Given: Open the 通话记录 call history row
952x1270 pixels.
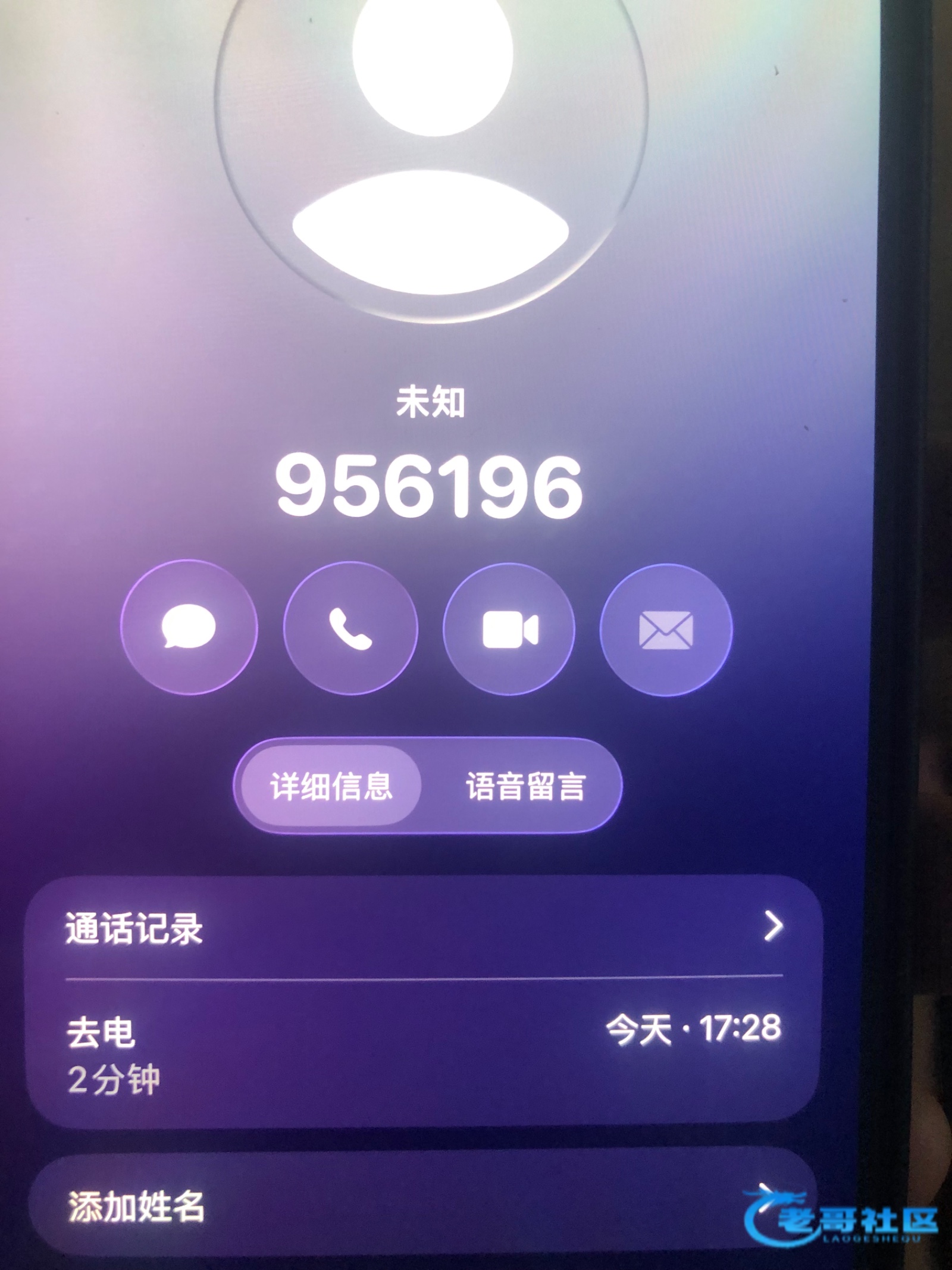Looking at the screenshot, I should tap(422, 928).
